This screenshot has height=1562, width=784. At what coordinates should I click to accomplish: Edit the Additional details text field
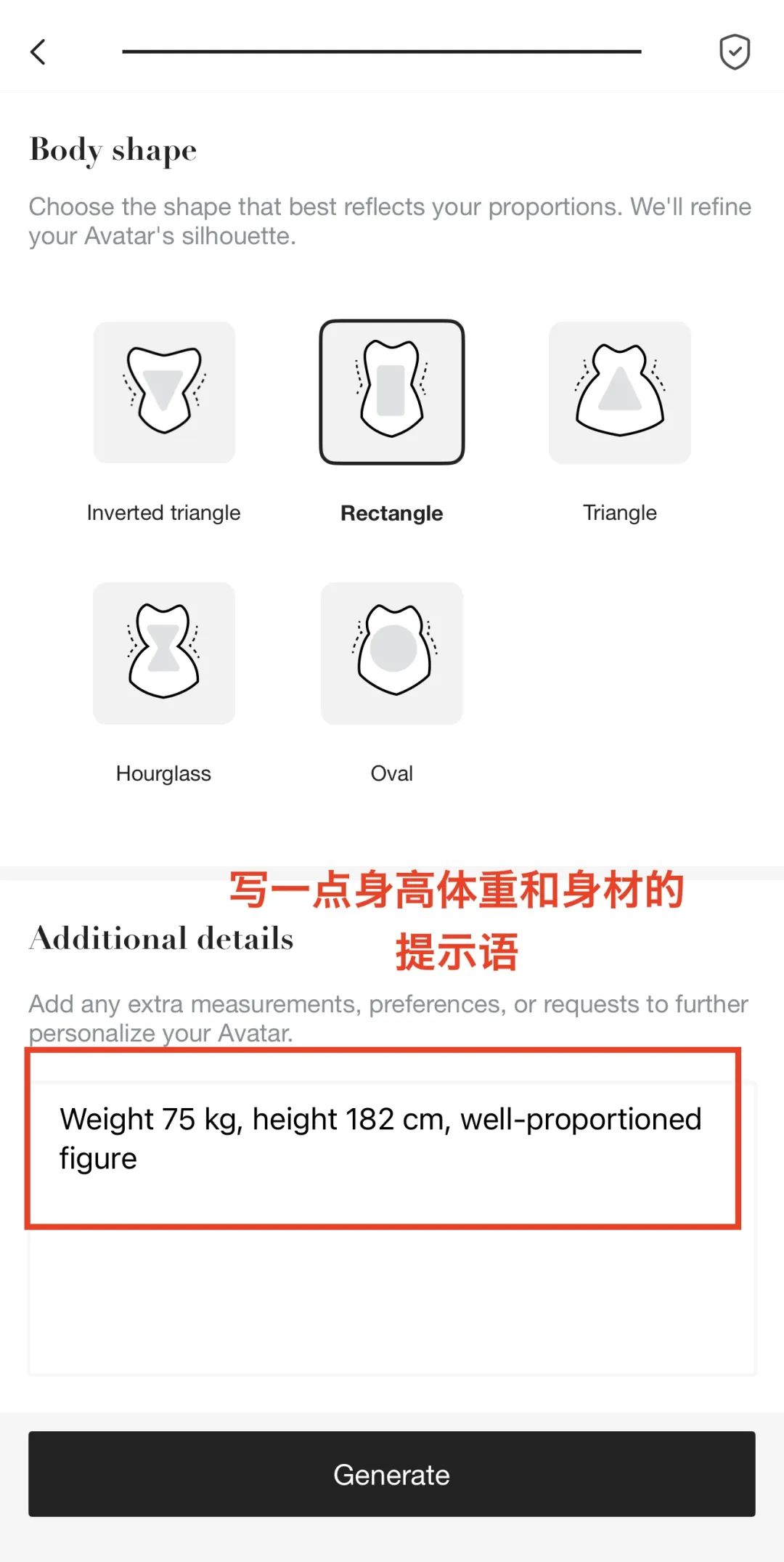(392, 1227)
